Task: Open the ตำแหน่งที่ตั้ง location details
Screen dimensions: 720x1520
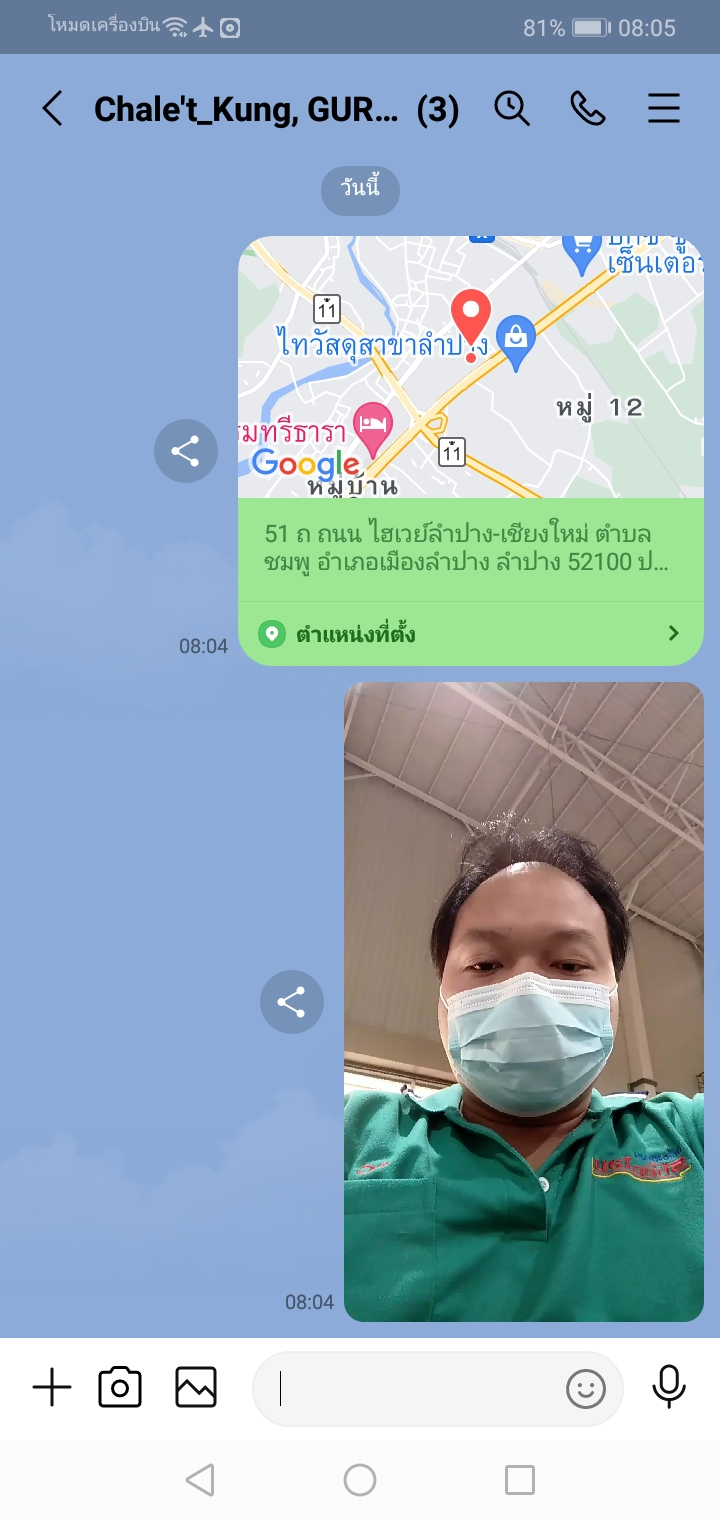Action: (470, 634)
